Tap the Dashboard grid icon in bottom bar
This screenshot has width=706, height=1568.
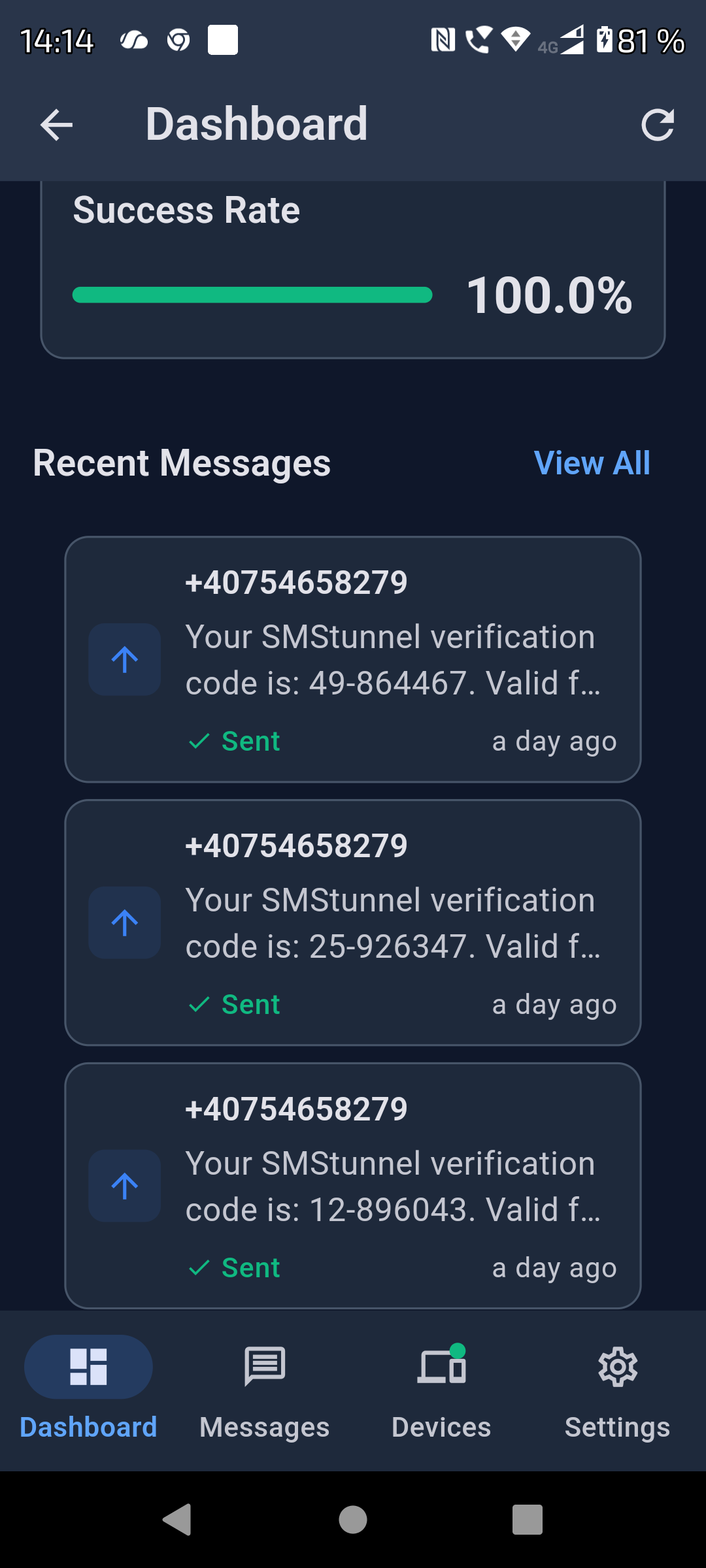88,1366
